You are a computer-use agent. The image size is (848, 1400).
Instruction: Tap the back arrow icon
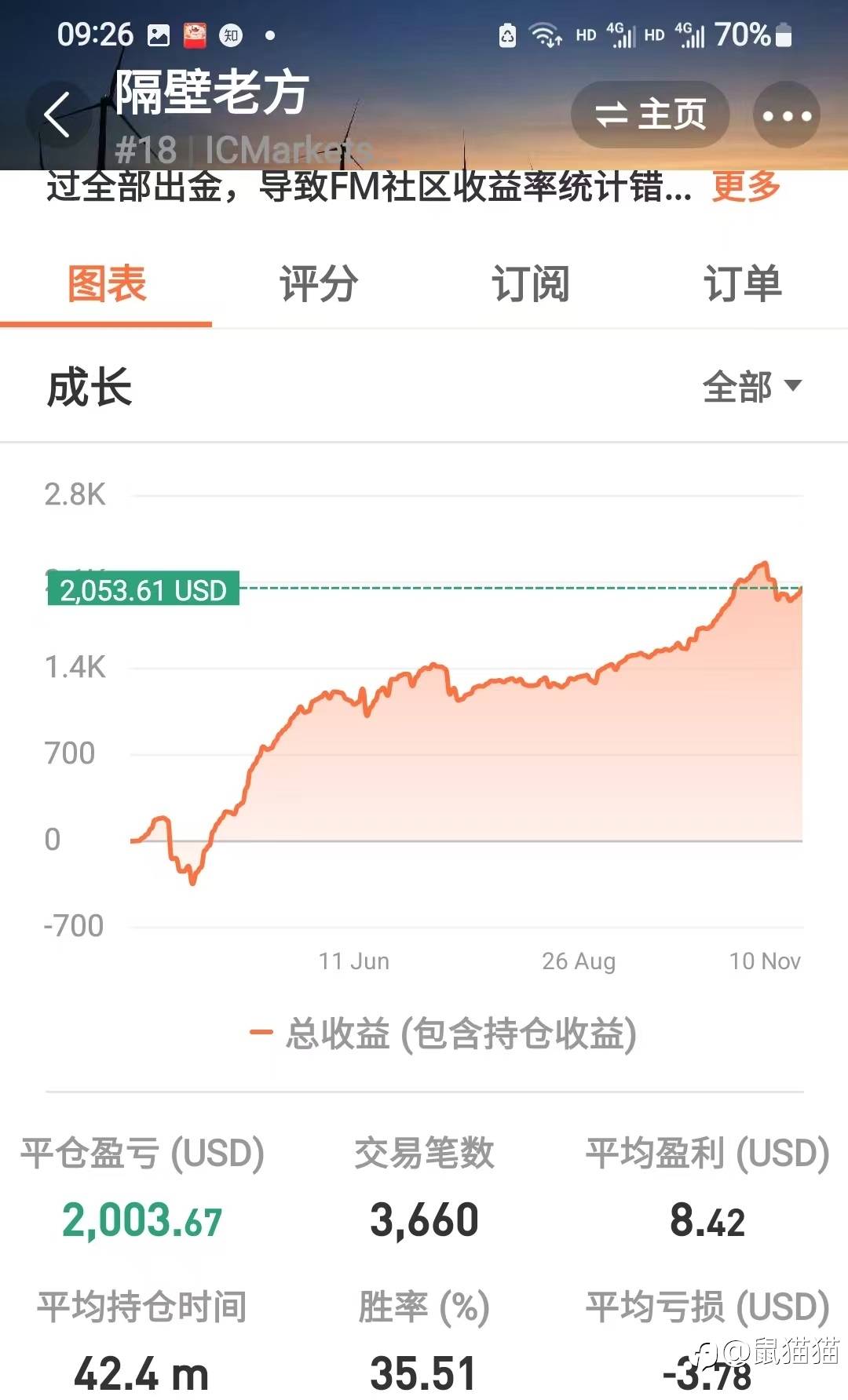click(x=57, y=114)
